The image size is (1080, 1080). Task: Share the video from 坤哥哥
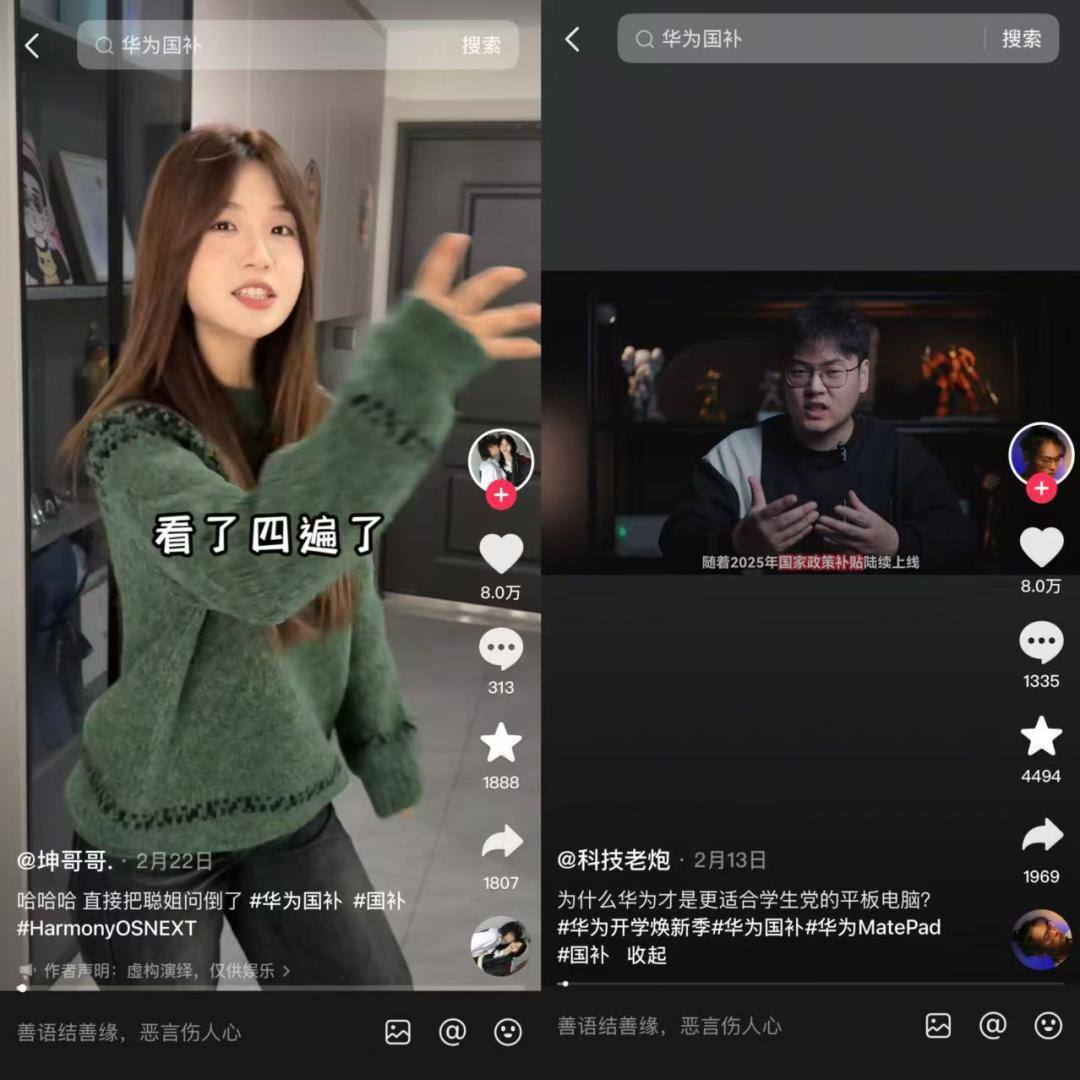pyautogui.click(x=501, y=842)
